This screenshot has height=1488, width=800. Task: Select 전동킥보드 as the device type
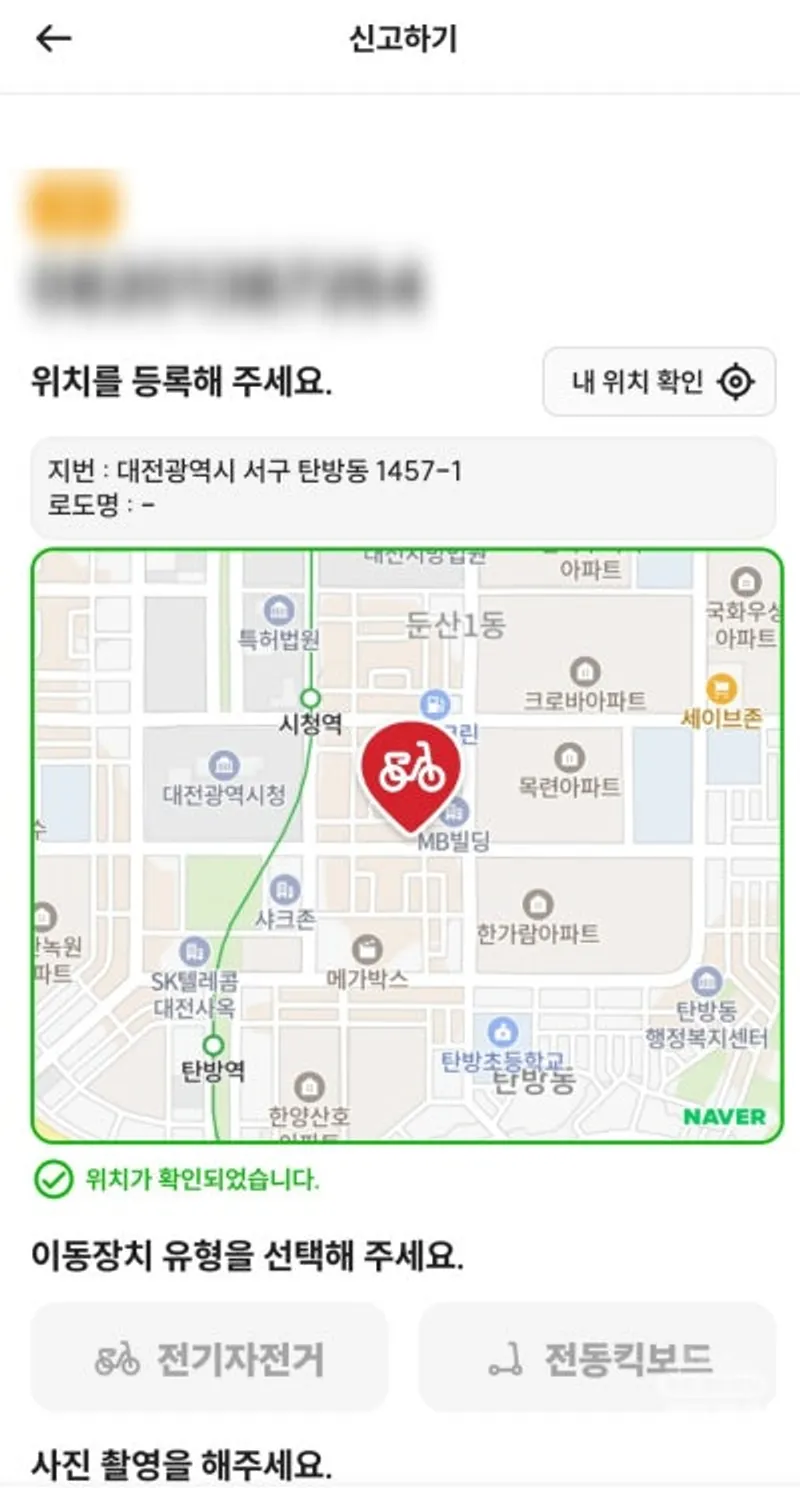597,1358
